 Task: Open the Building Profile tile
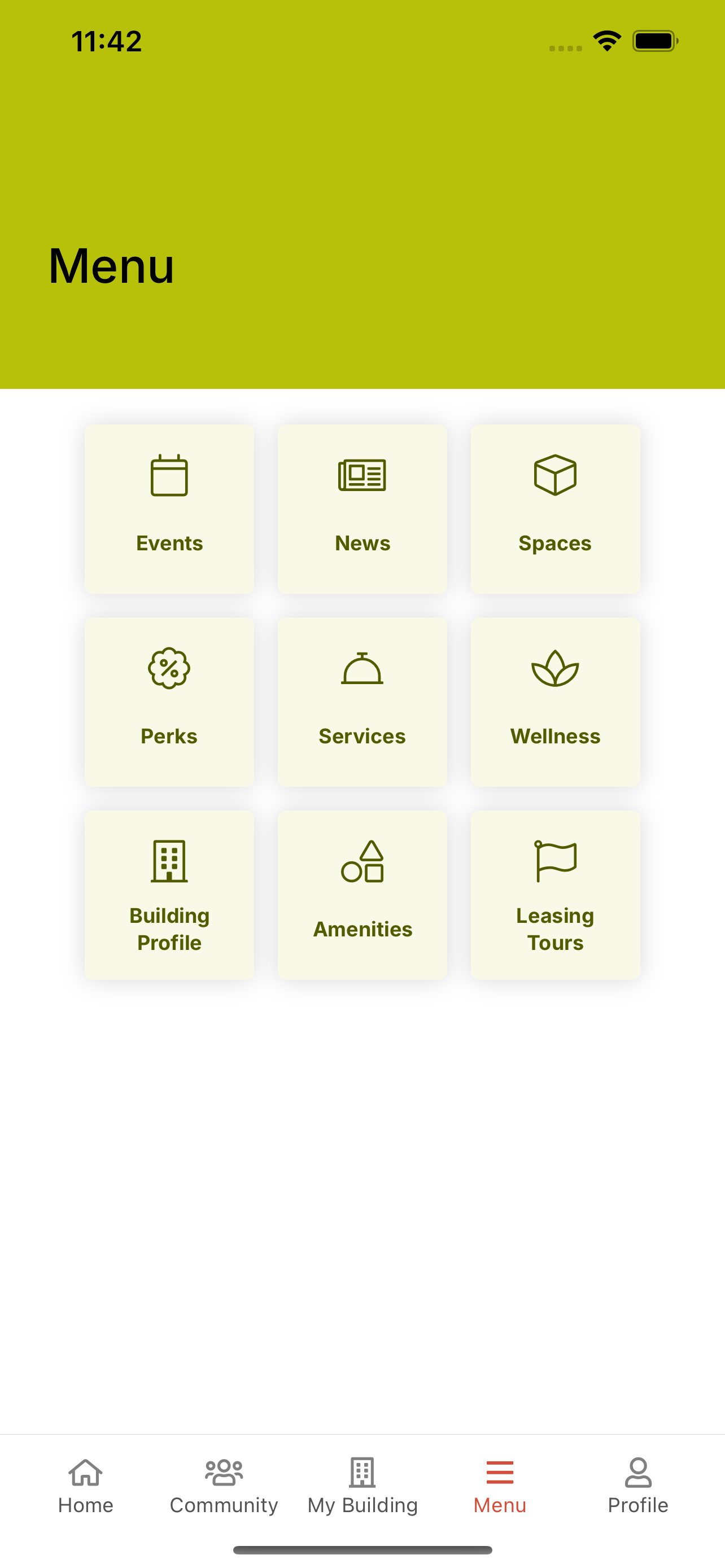(x=169, y=895)
